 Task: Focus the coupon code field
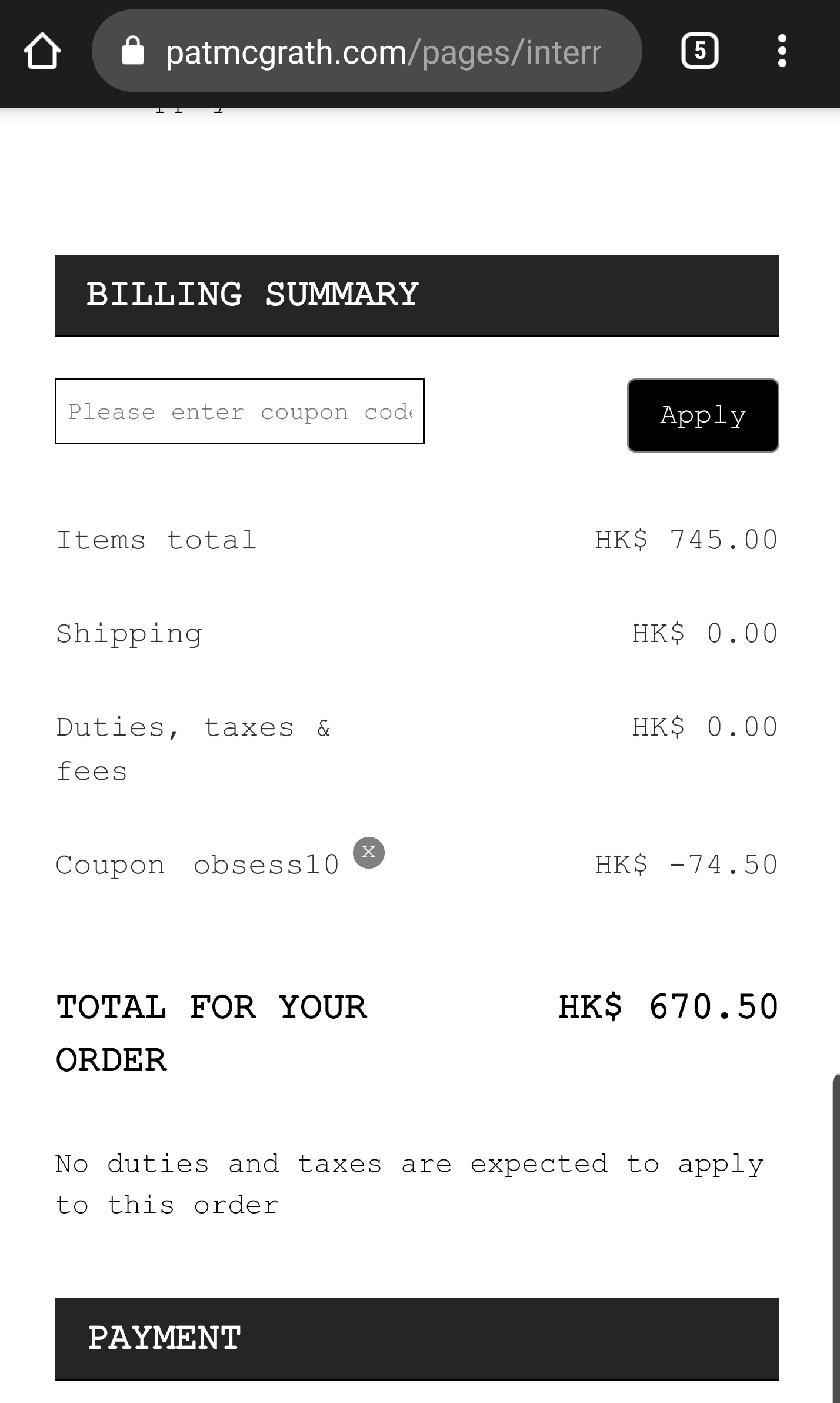(x=239, y=411)
